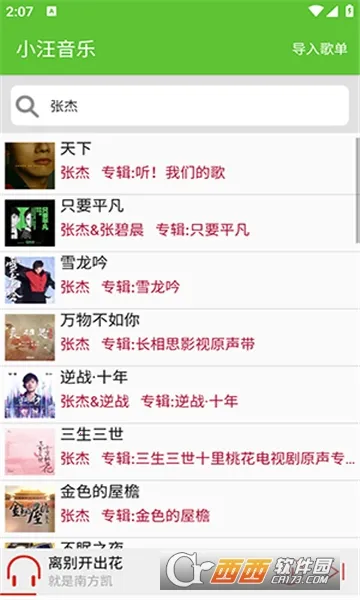Tap 导入歌单 to import a playlist
This screenshot has height=600, width=360.
pos(319,49)
